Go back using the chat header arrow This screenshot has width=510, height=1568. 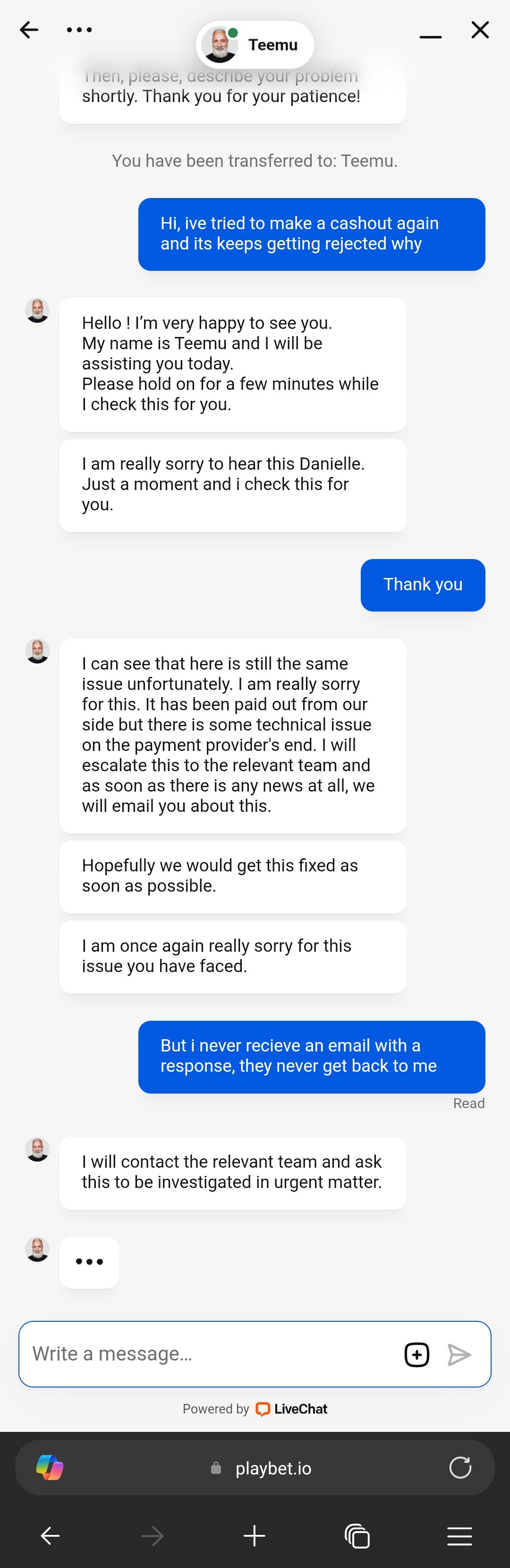29,30
